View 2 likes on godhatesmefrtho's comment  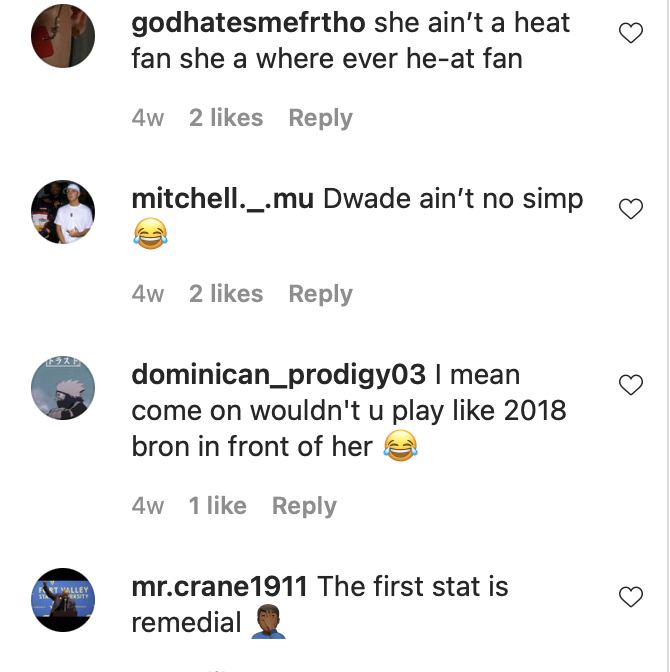coord(226,118)
